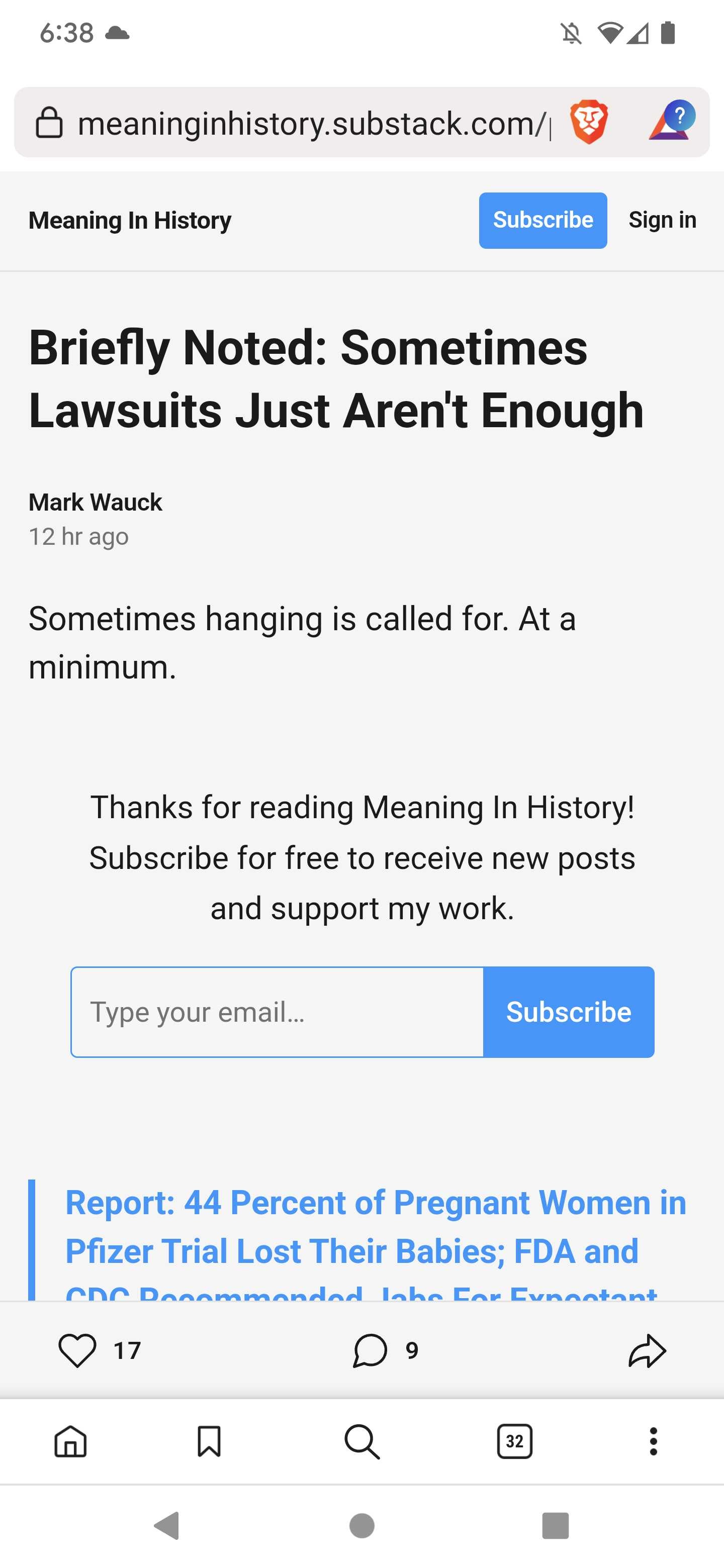Open Meaning In History publication home
The image size is (724, 1568).
130,220
